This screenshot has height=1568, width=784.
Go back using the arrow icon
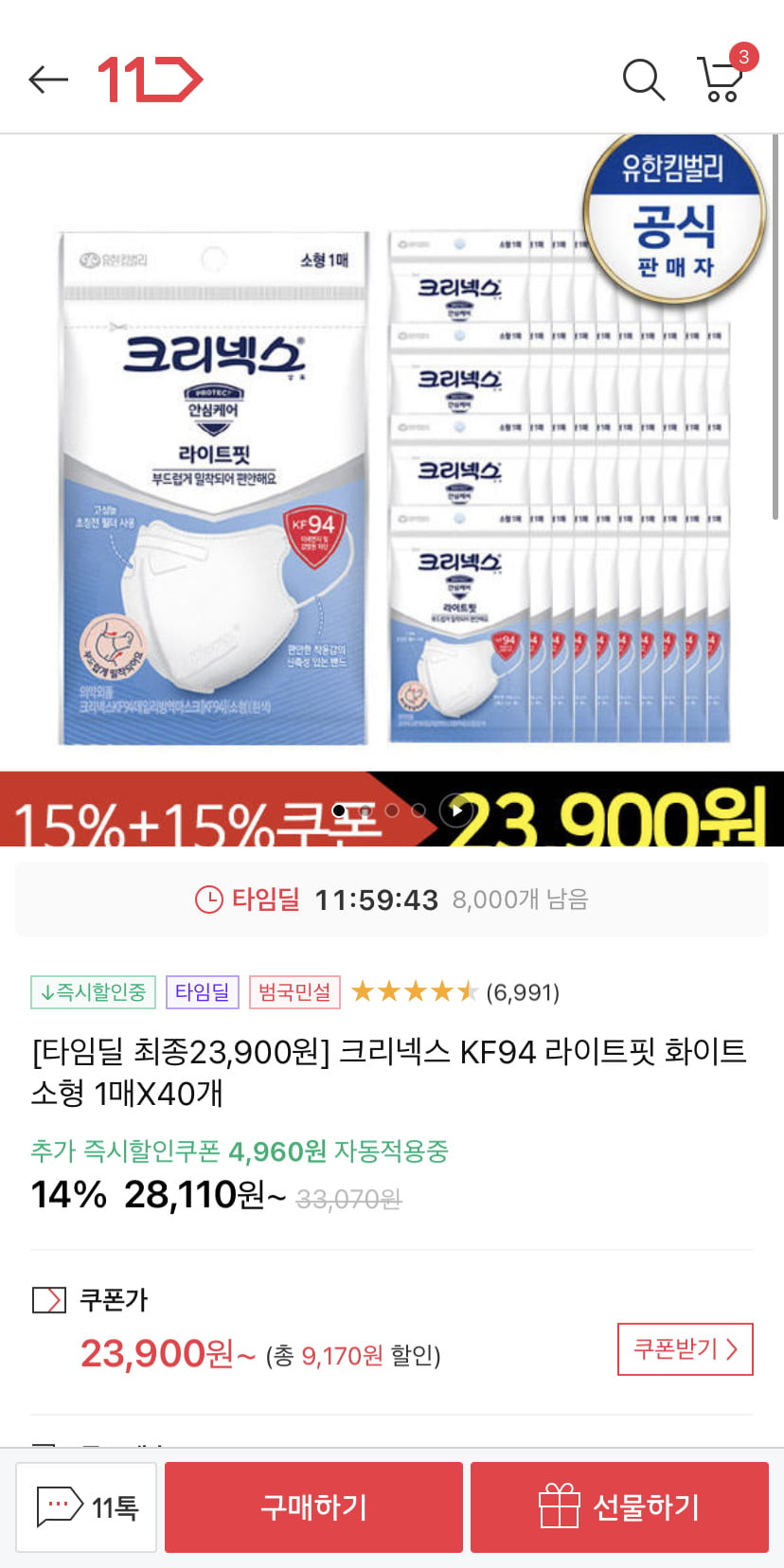pyautogui.click(x=48, y=80)
